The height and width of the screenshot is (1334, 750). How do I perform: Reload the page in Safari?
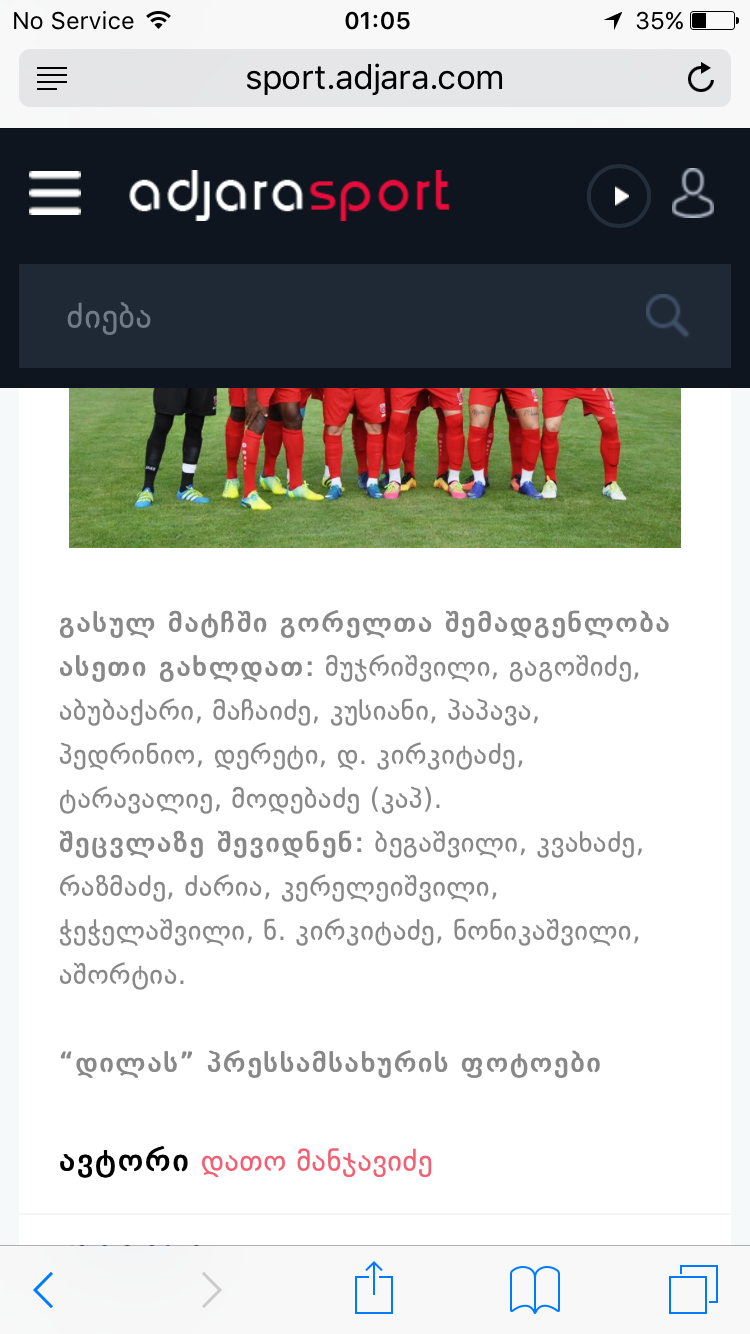(701, 78)
